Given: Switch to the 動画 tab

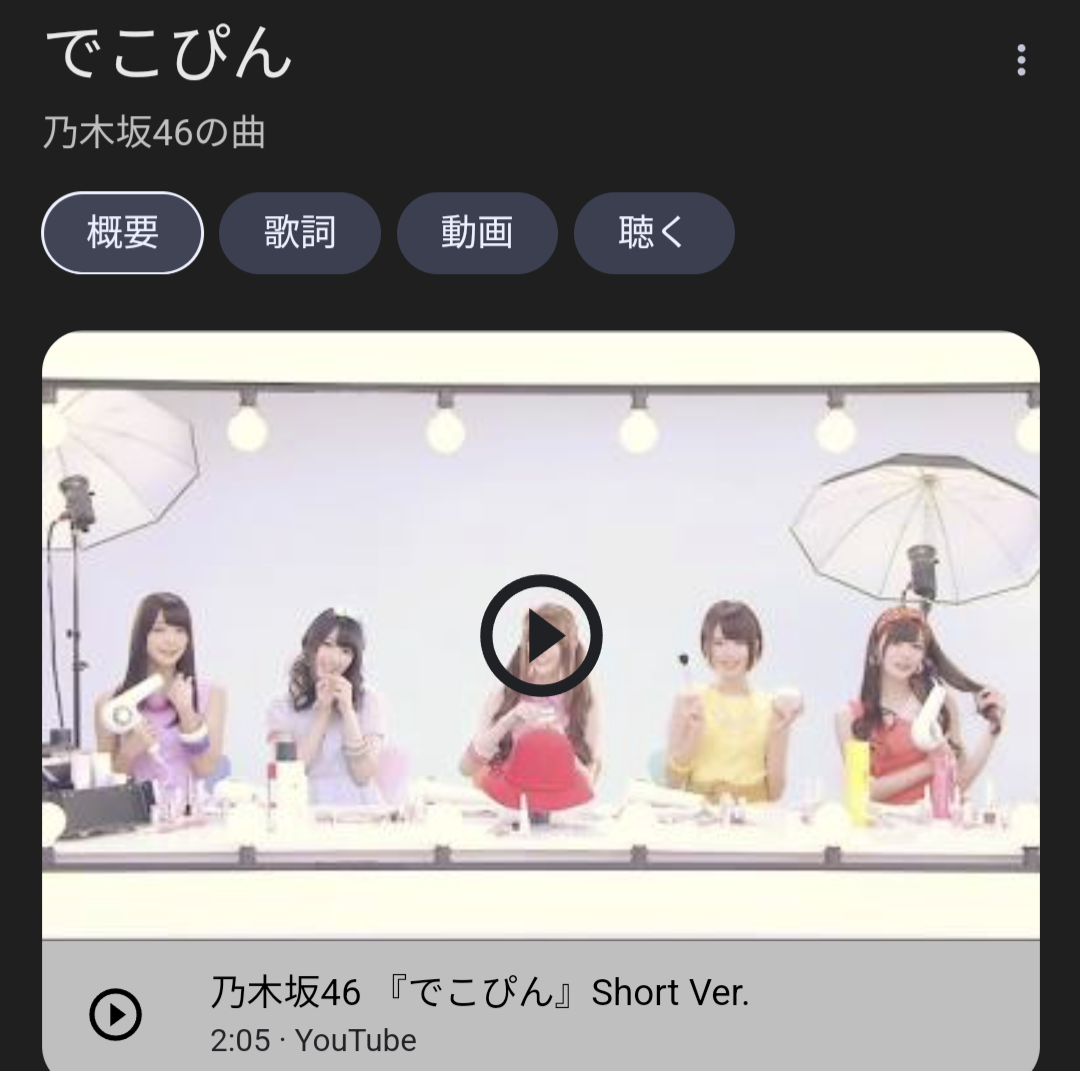Looking at the screenshot, I should [477, 233].
